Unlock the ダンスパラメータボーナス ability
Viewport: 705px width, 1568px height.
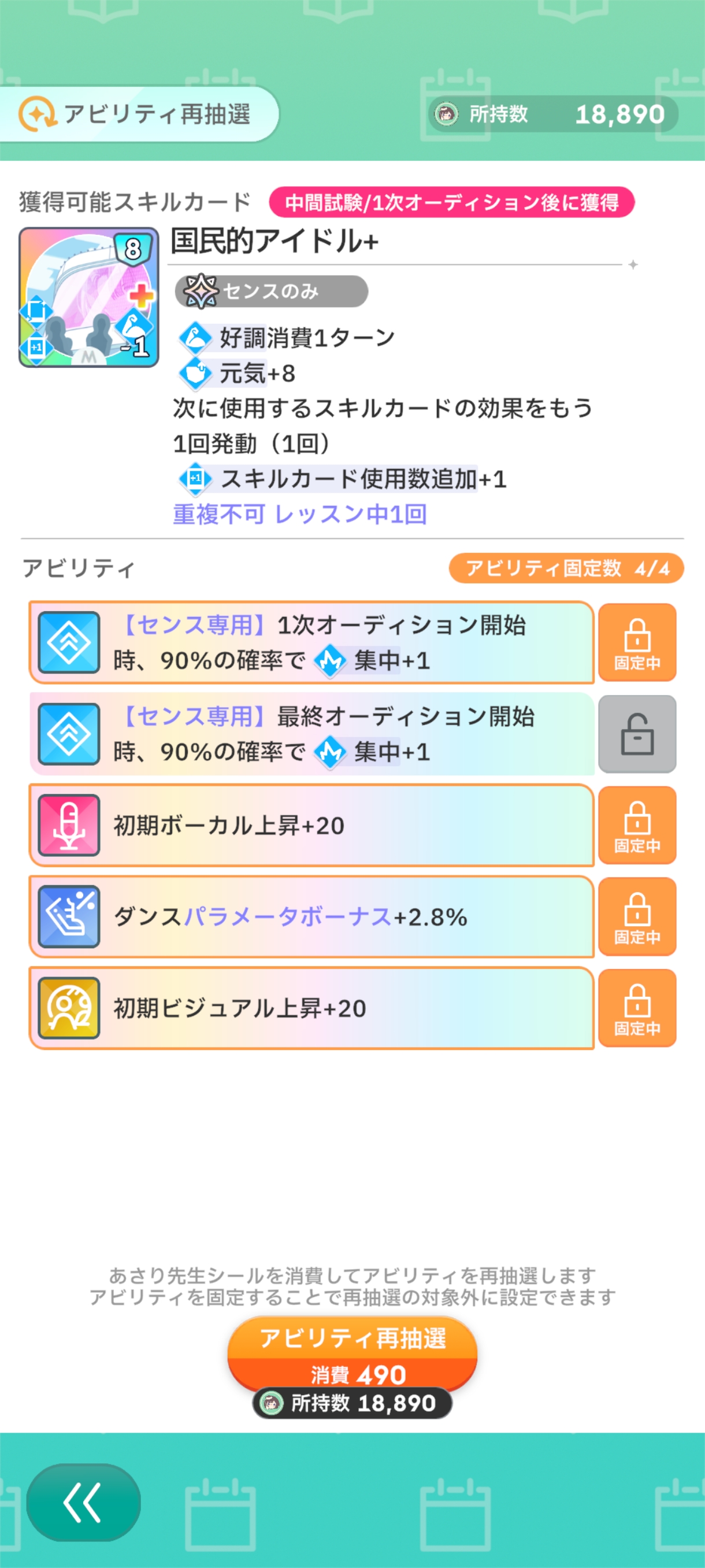(637, 916)
